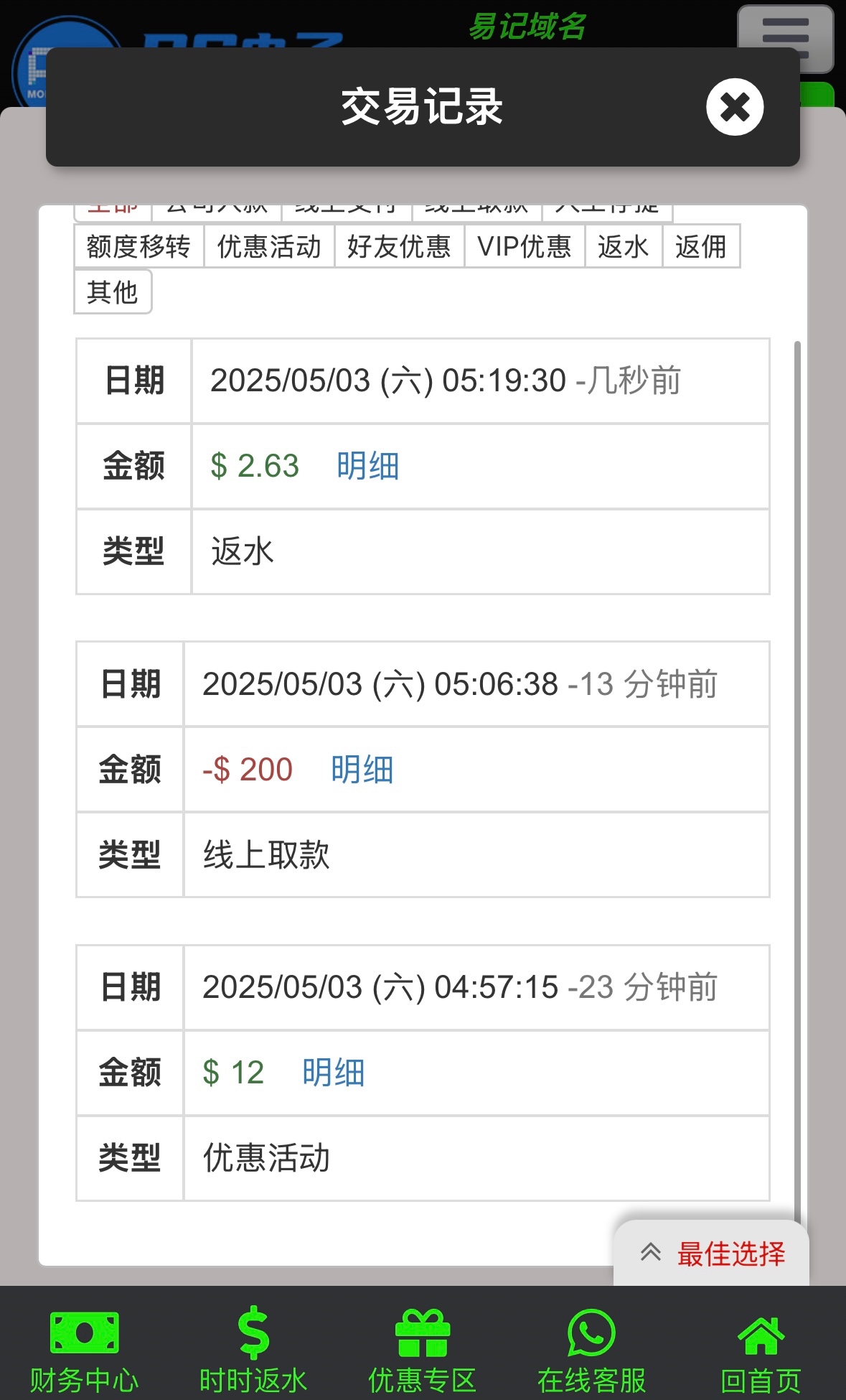Select the 好友优惠 filter
Screen dimensions: 846x1400
click(399, 246)
